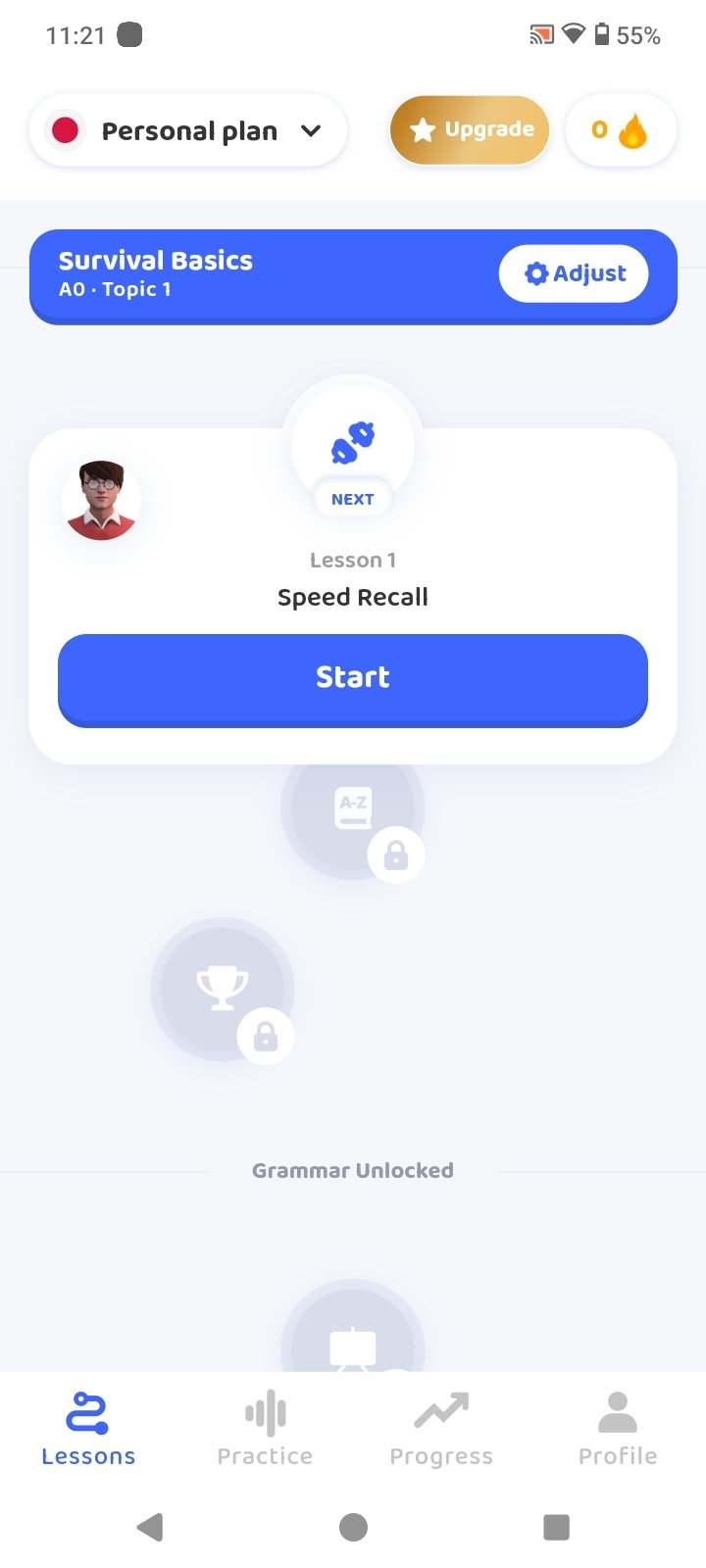Open the Profile tab
Screen dimensions: 706x1568
[x=618, y=1429]
